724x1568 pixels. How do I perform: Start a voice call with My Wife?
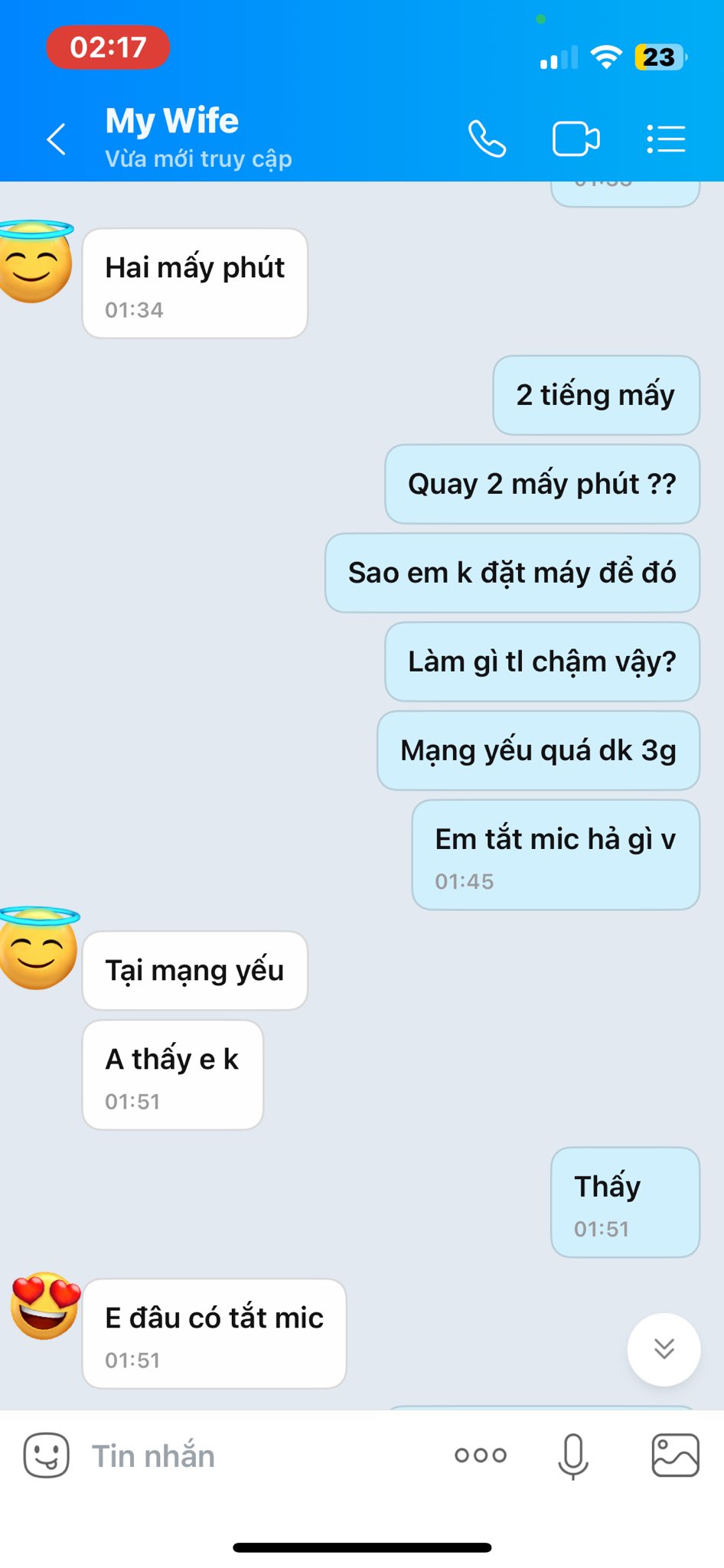click(487, 139)
